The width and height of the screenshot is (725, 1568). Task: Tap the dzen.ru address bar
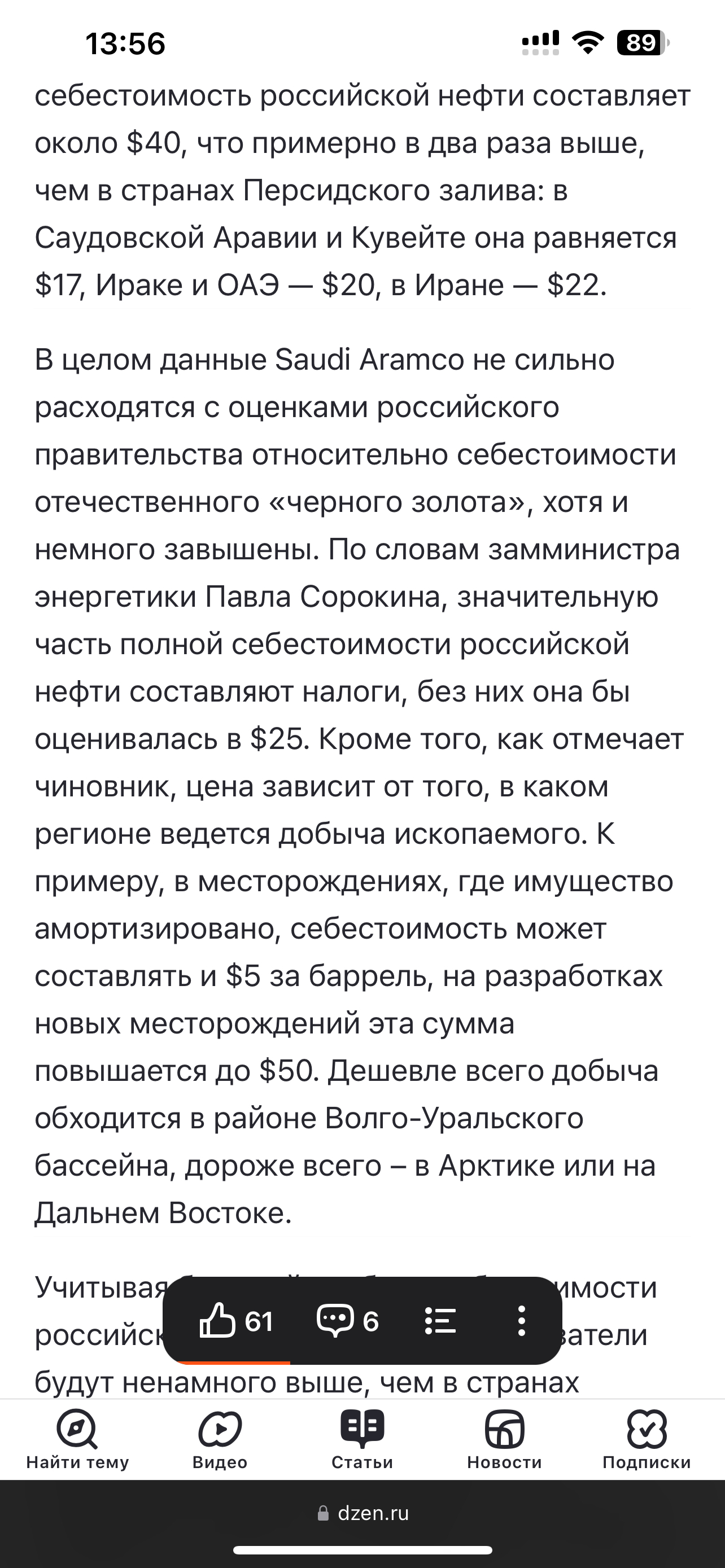coord(364,1513)
